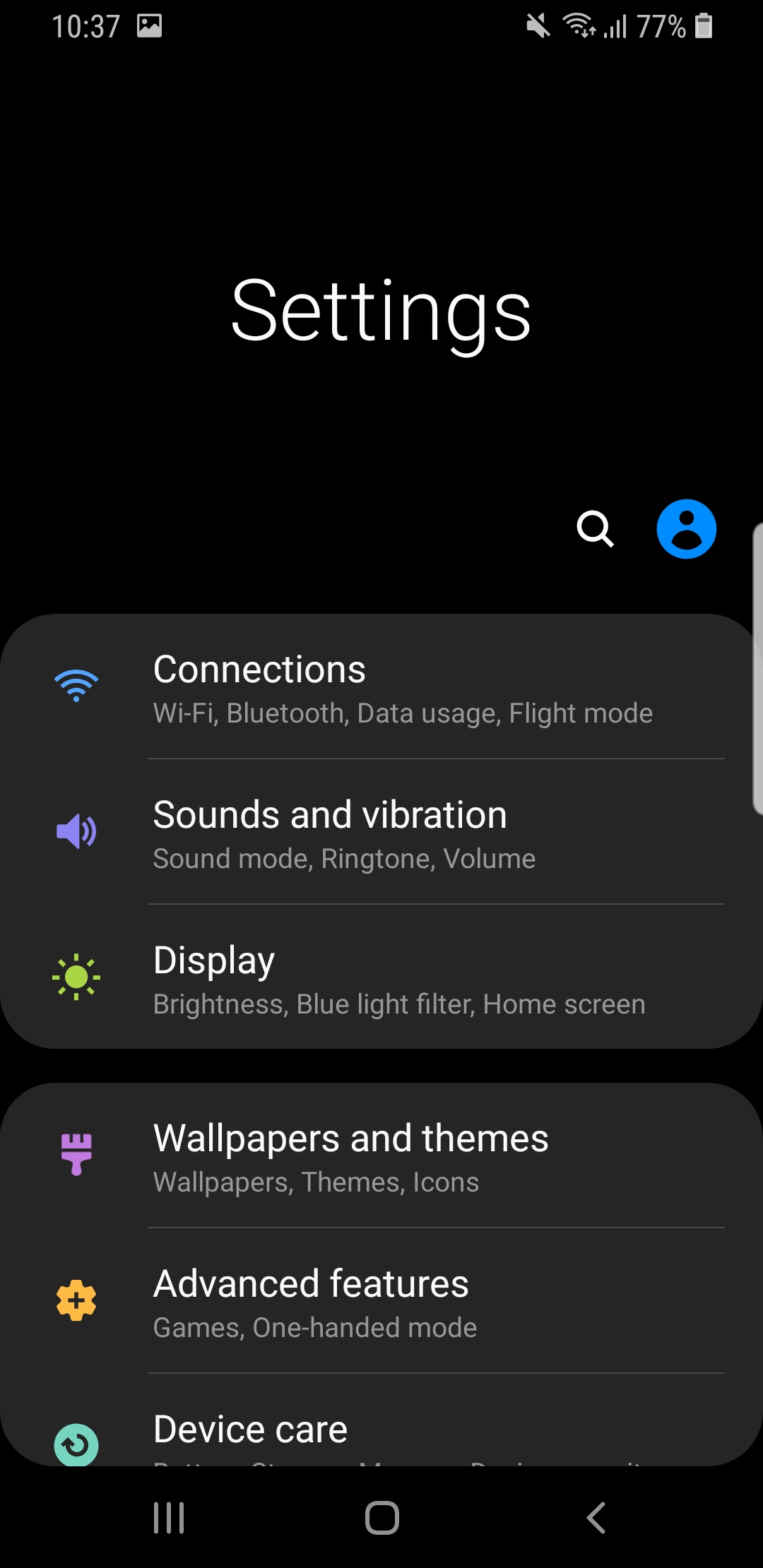Viewport: 763px width, 1568px height.
Task: Go to Sounds and vibration
Action: tap(381, 834)
